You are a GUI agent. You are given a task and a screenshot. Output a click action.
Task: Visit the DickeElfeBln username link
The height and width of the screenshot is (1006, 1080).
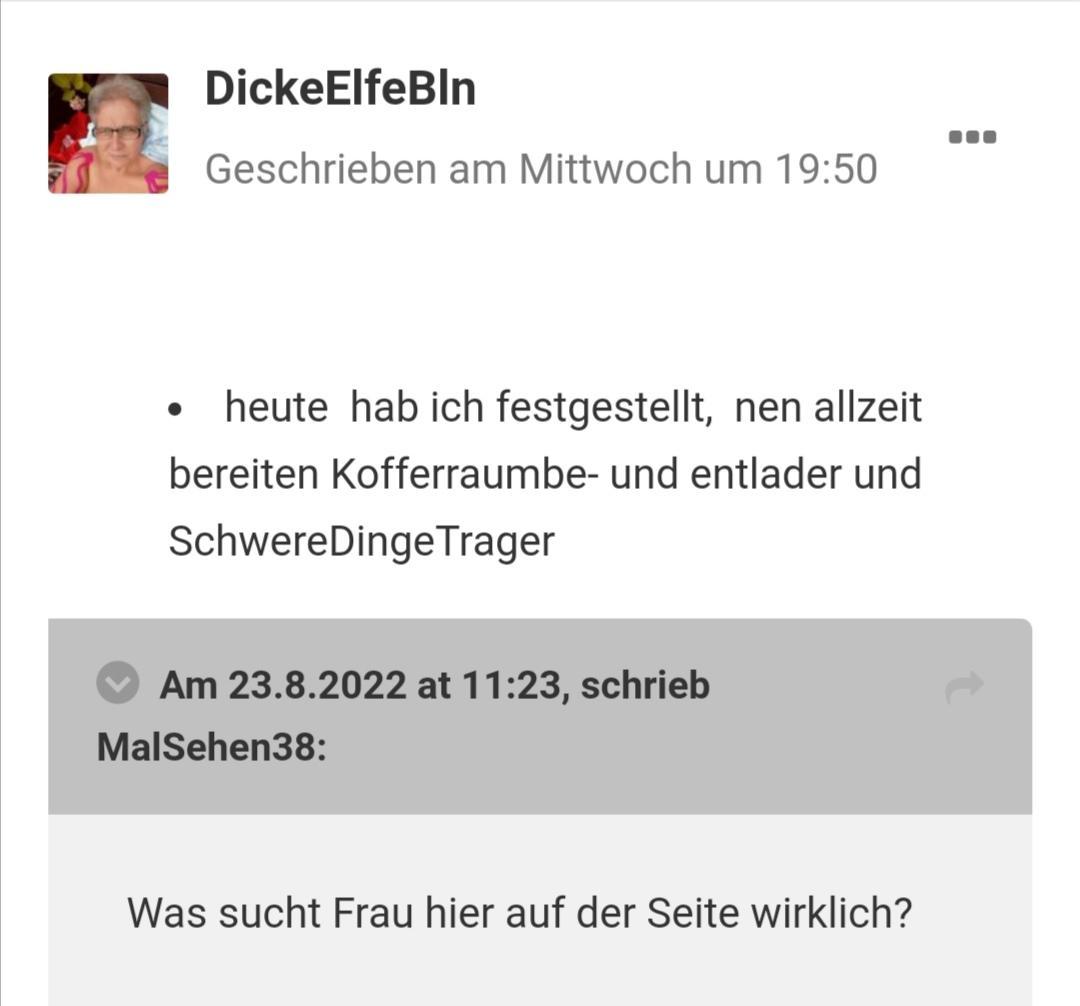point(340,89)
